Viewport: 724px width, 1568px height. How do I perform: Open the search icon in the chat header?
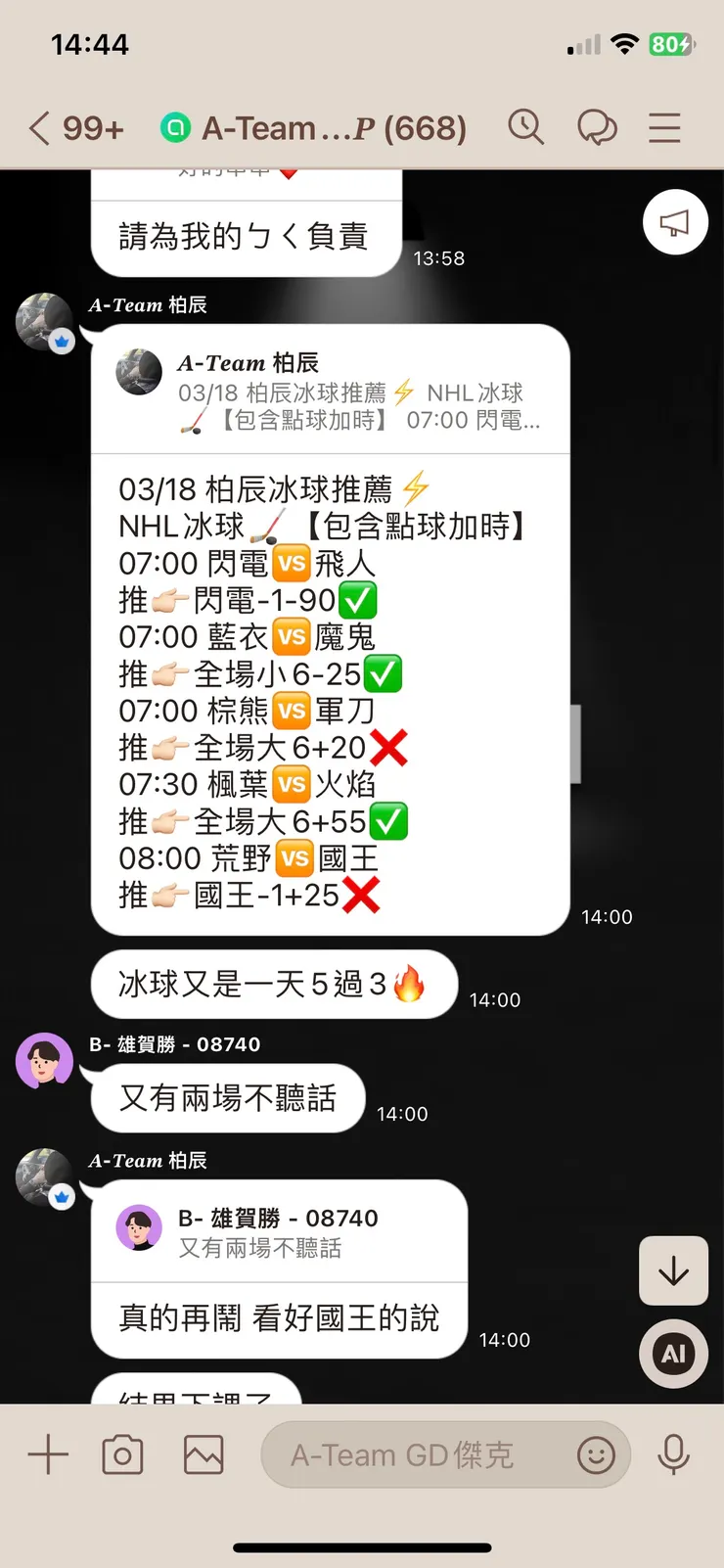click(526, 127)
